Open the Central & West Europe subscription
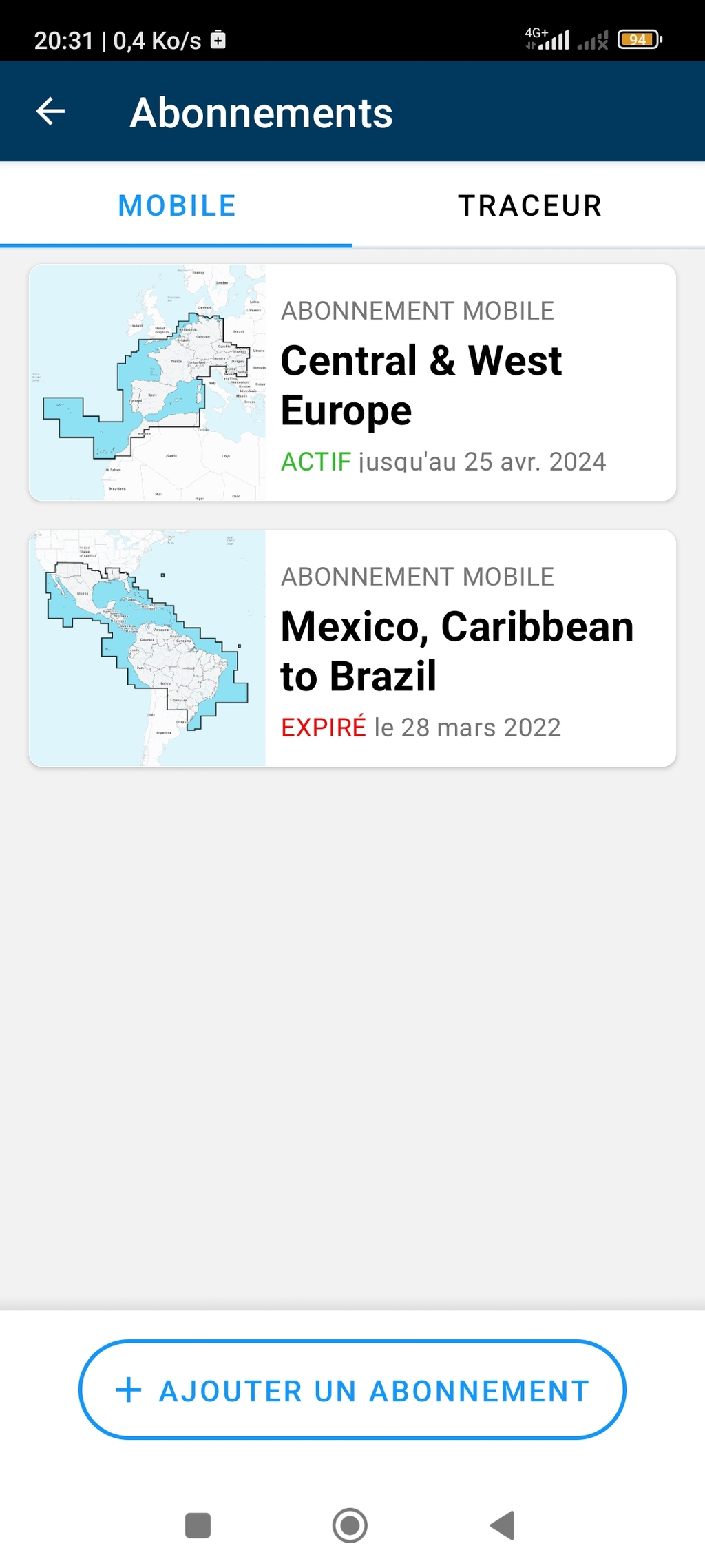 click(352, 382)
